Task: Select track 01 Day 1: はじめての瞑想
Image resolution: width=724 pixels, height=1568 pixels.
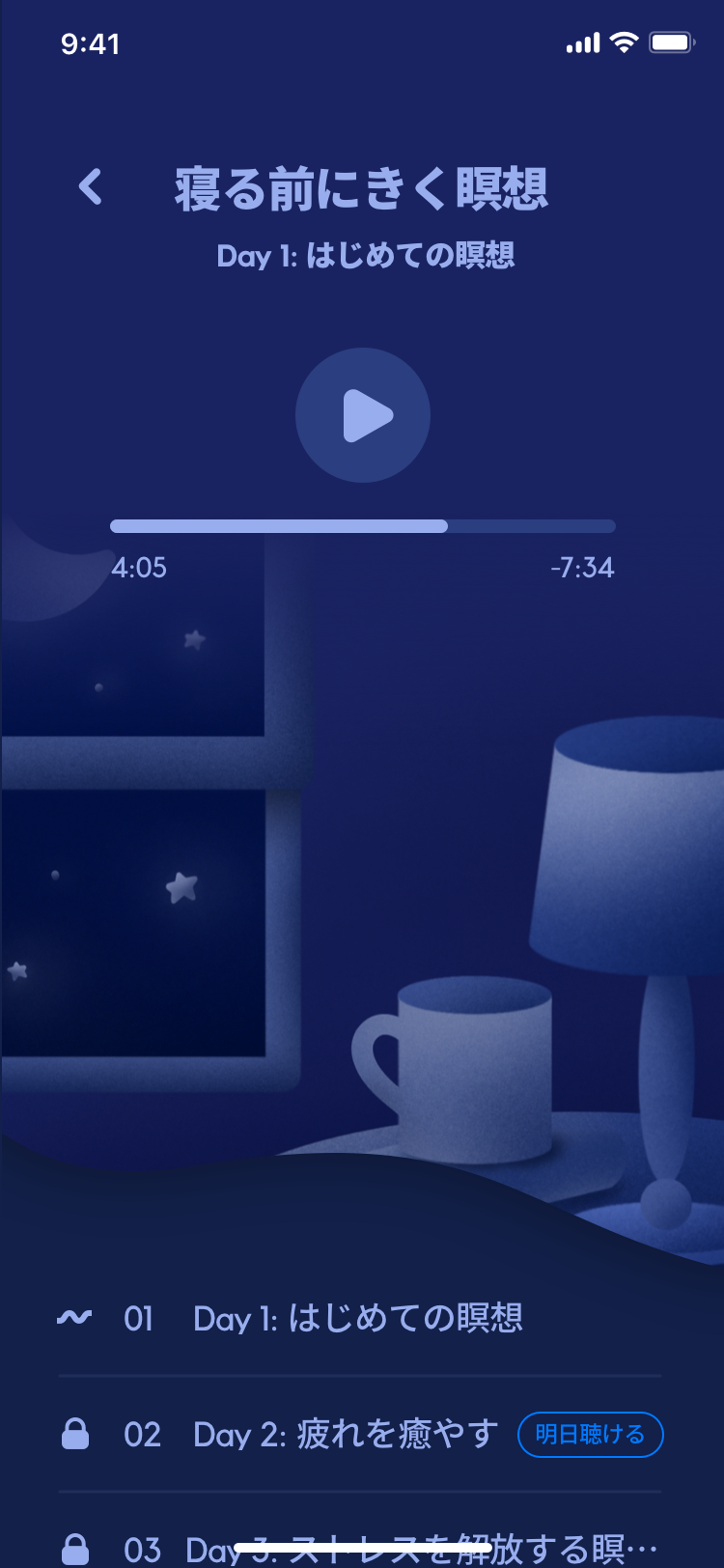Action: (357, 1318)
